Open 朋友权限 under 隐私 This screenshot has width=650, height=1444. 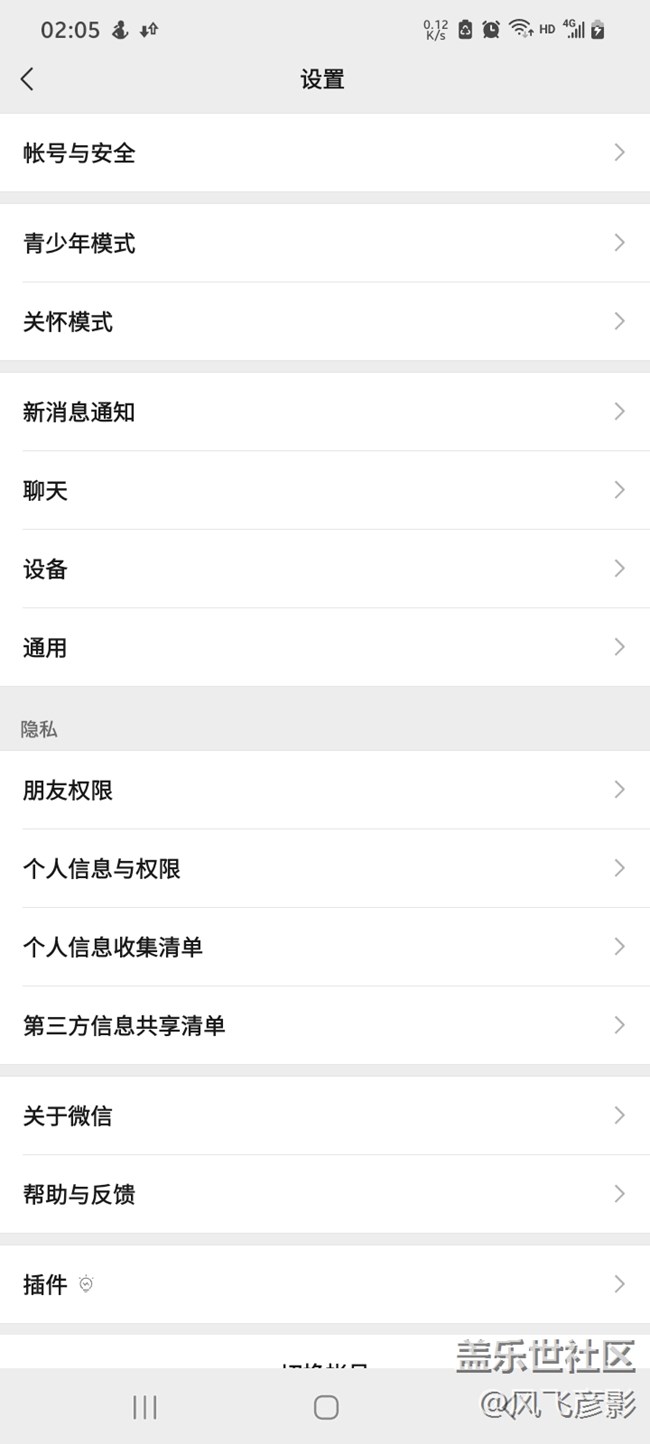point(325,790)
